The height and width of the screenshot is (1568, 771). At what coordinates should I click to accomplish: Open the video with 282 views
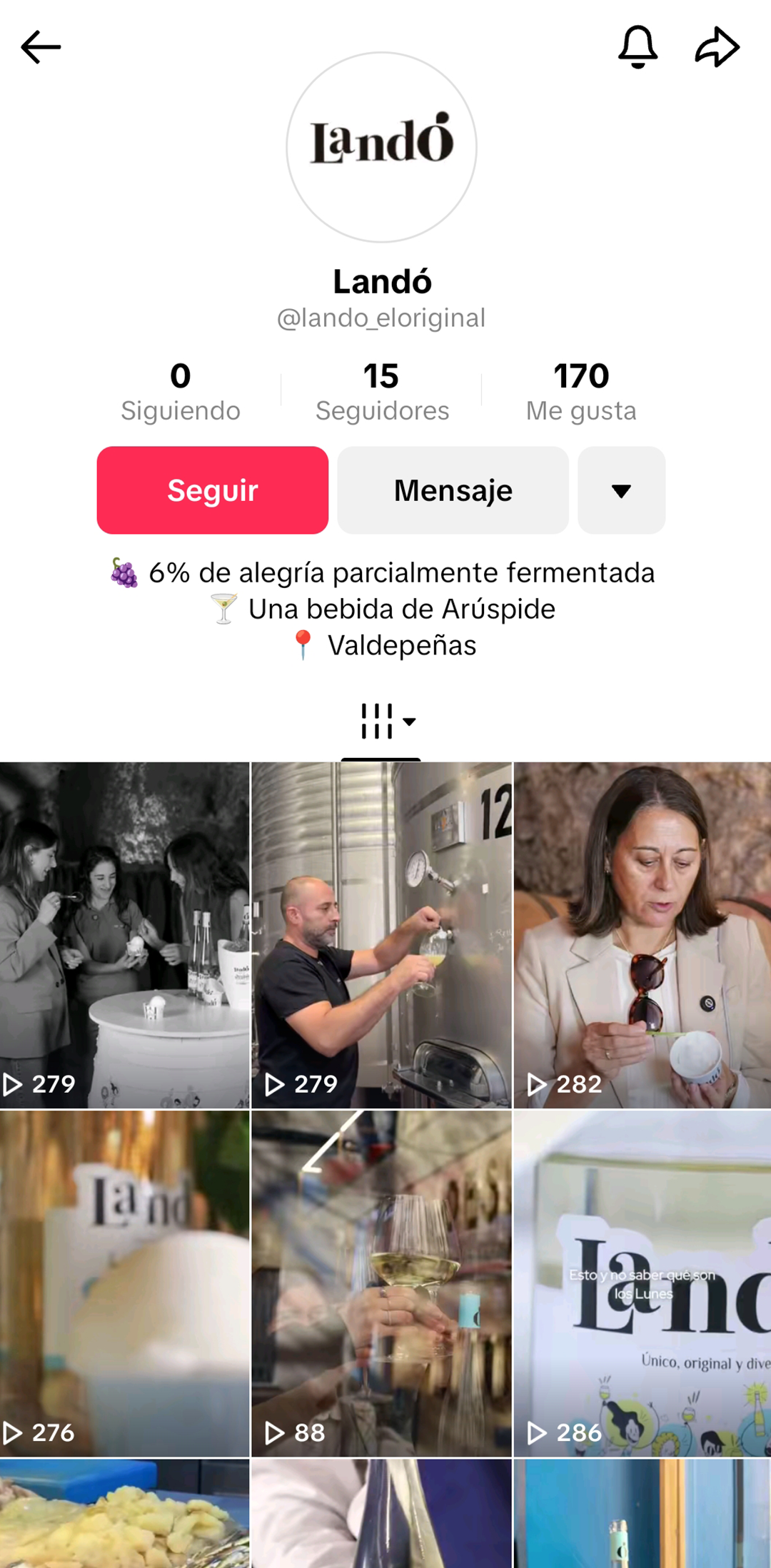[x=642, y=935]
